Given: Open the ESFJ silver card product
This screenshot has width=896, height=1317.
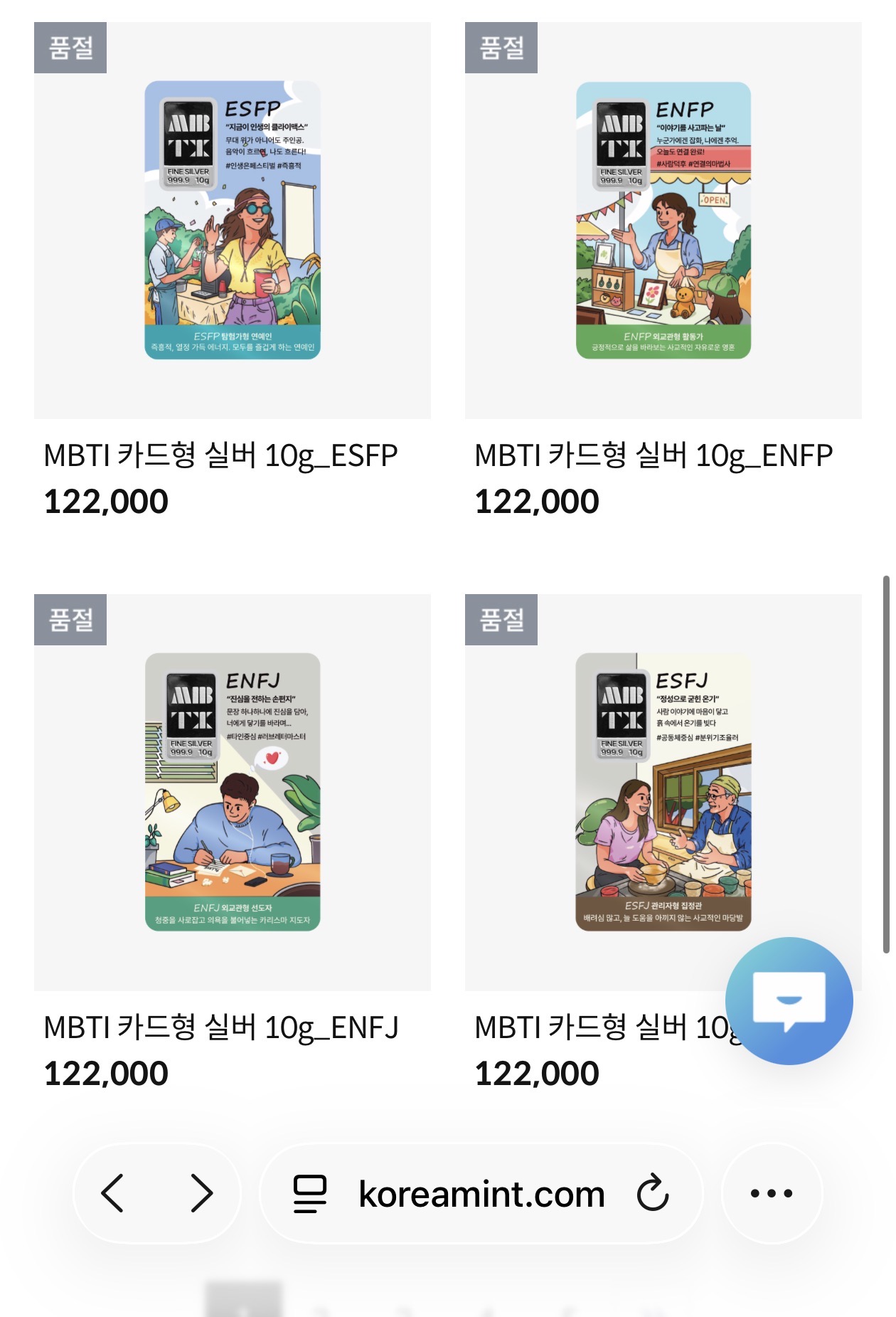Looking at the screenshot, I should [x=663, y=792].
